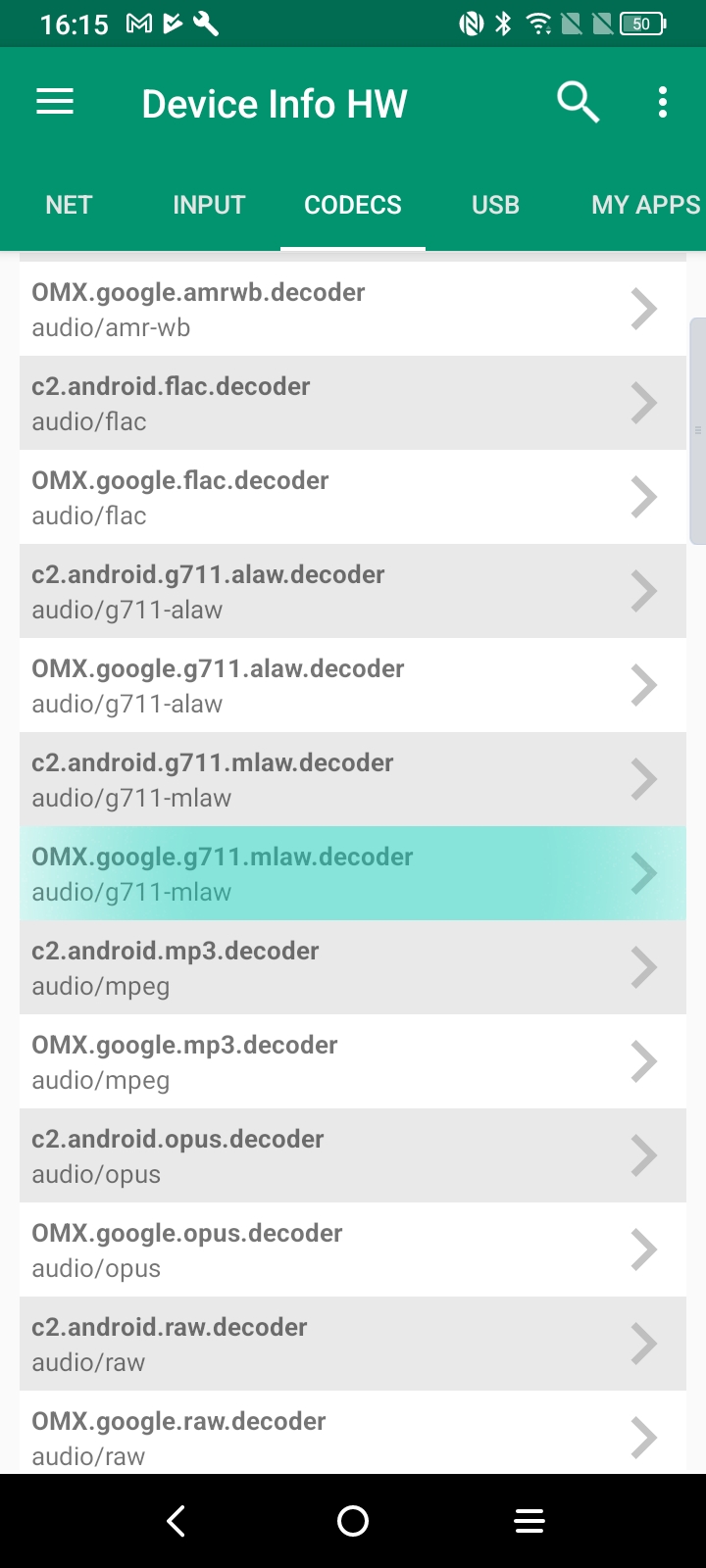Open the three-dot overflow menu
Viewport: 706px width, 1568px height.
(x=663, y=102)
